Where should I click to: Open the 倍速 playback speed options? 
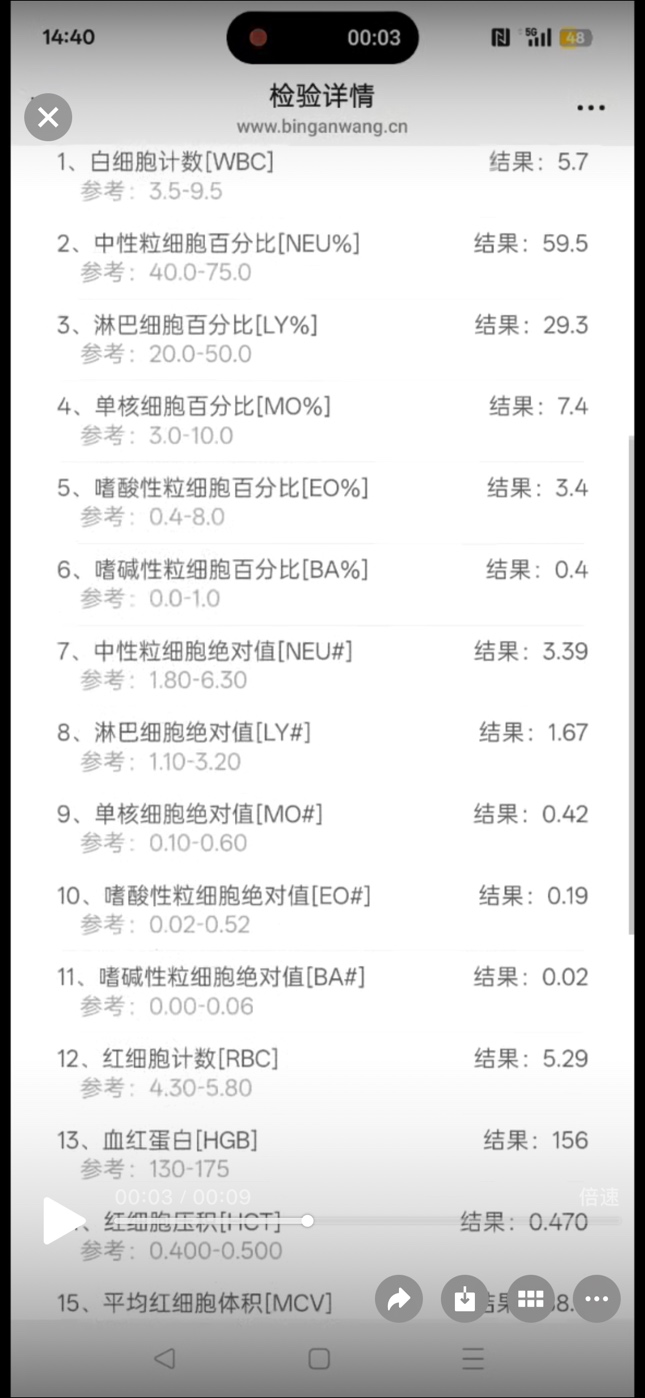(x=599, y=1197)
